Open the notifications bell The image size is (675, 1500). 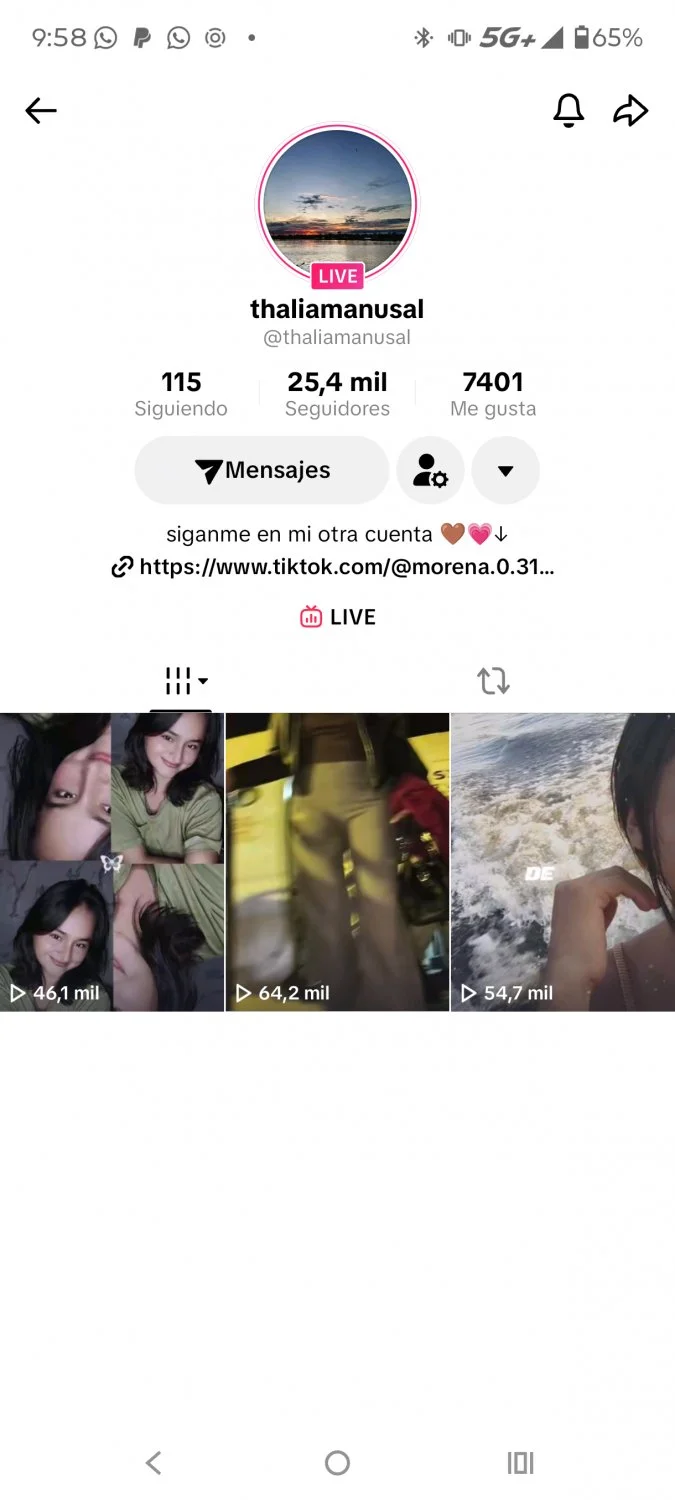[568, 111]
